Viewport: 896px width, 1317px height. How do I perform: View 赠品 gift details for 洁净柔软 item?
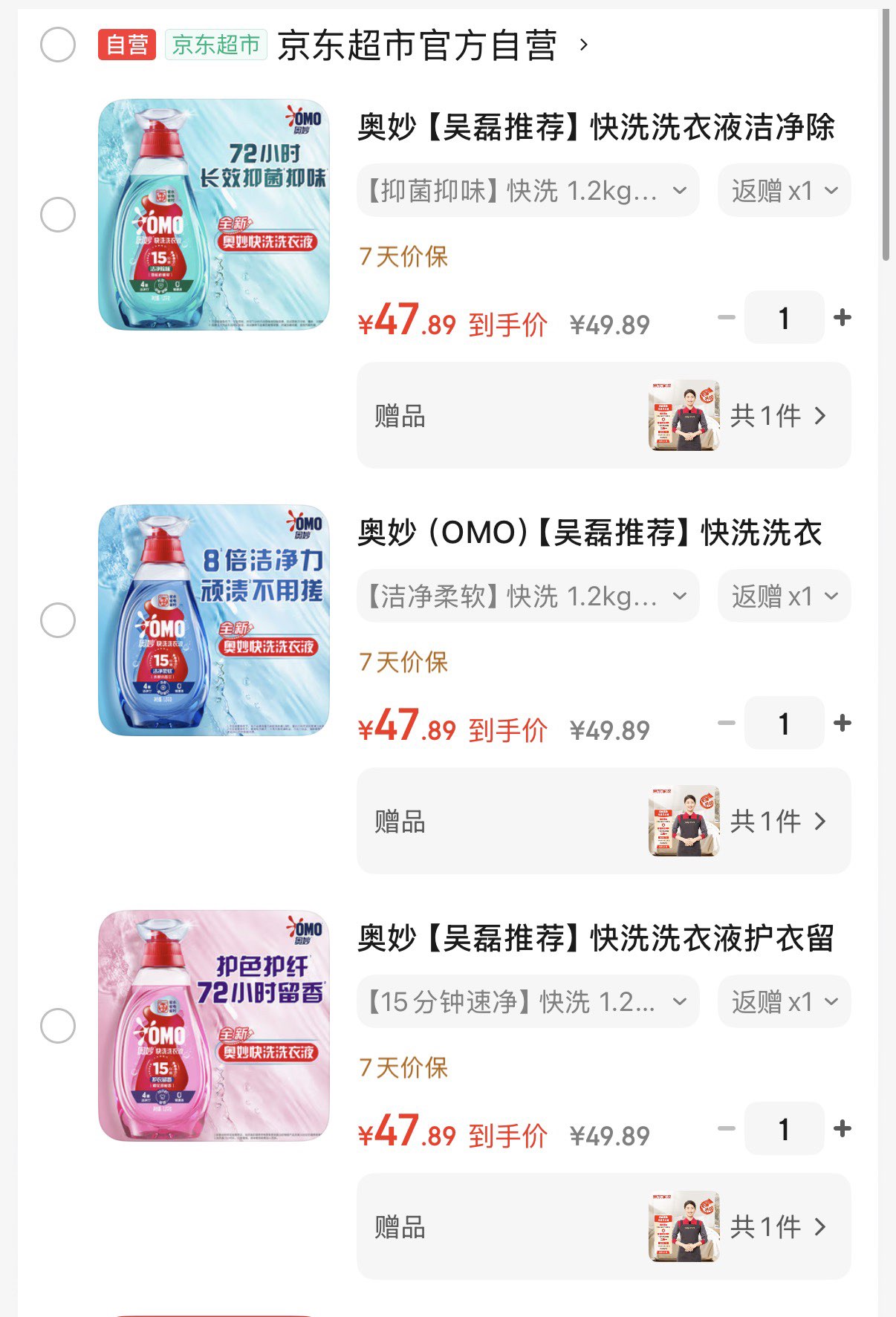[777, 822]
